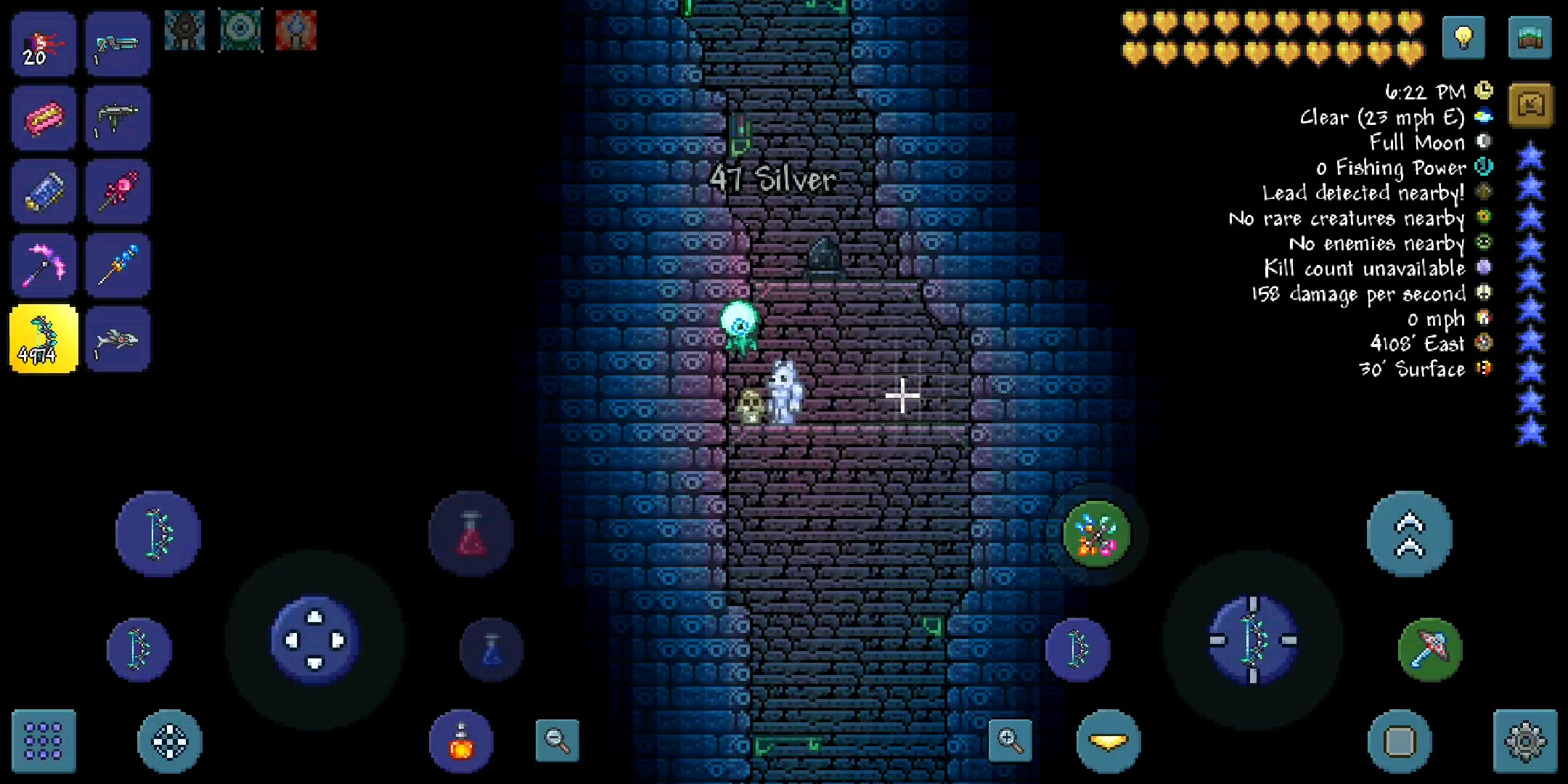Image resolution: width=1568 pixels, height=784 pixels.
Task: Open the settings gear
Action: pyautogui.click(x=1524, y=741)
